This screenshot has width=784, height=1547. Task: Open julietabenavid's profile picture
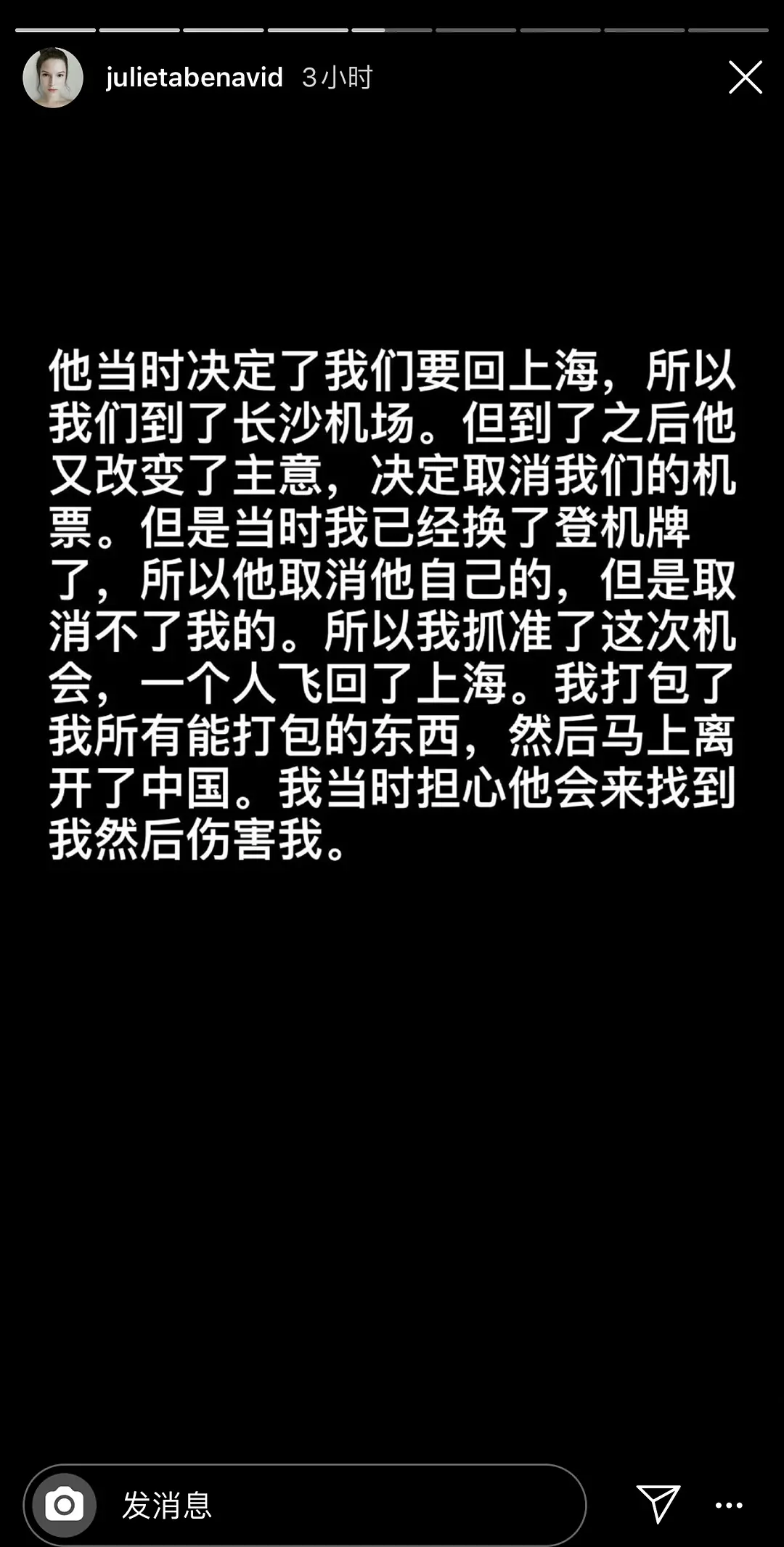[x=53, y=78]
